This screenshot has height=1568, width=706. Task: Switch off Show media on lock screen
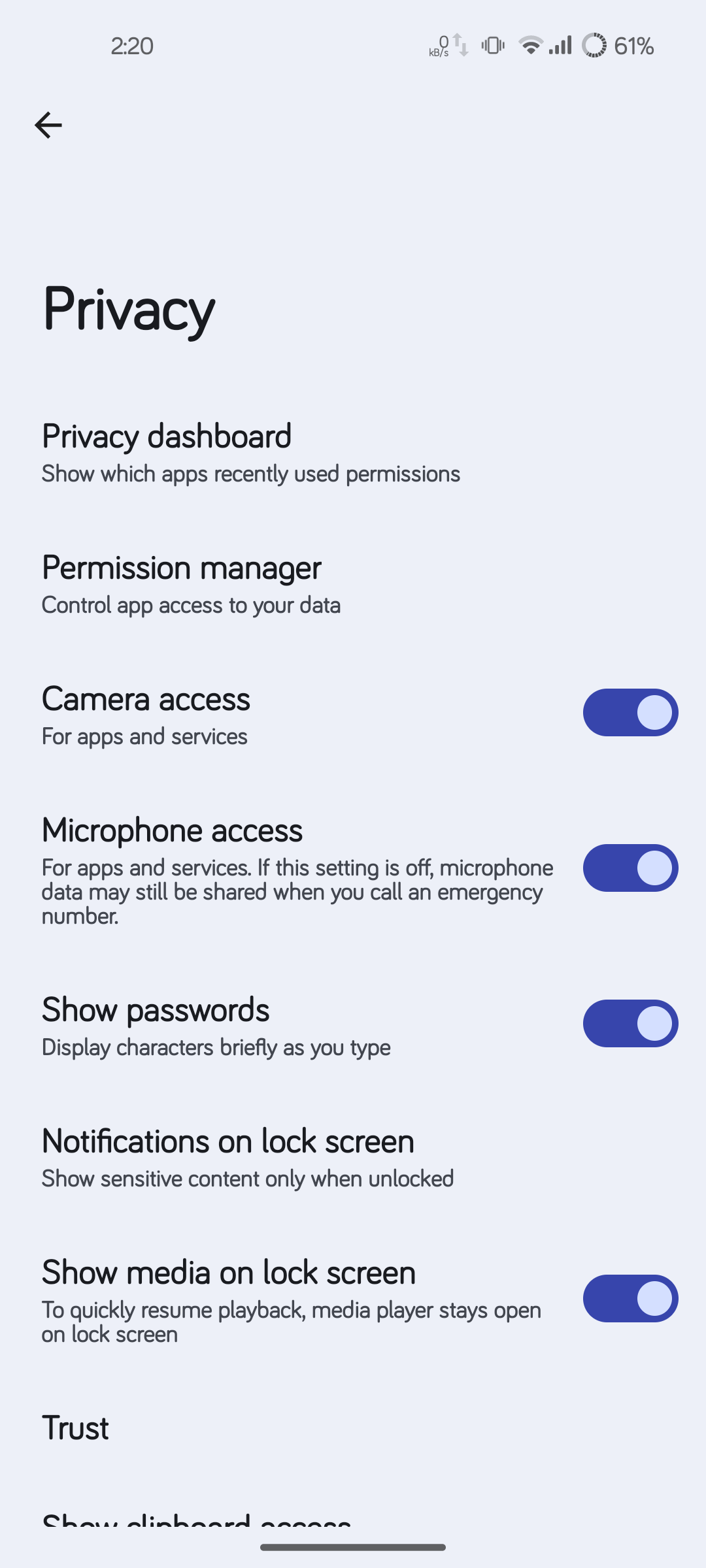[x=630, y=1298]
